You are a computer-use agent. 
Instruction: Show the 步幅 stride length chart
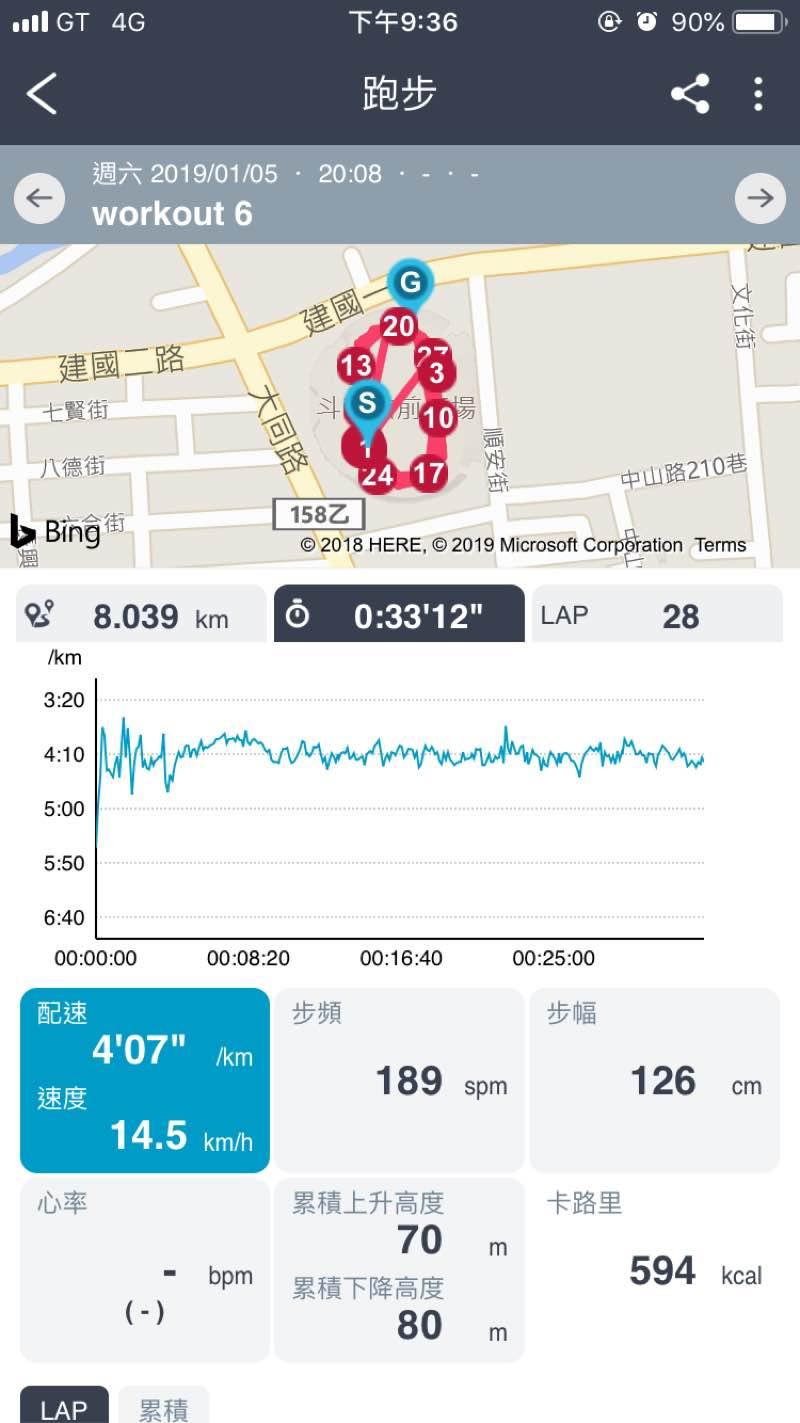point(654,1080)
